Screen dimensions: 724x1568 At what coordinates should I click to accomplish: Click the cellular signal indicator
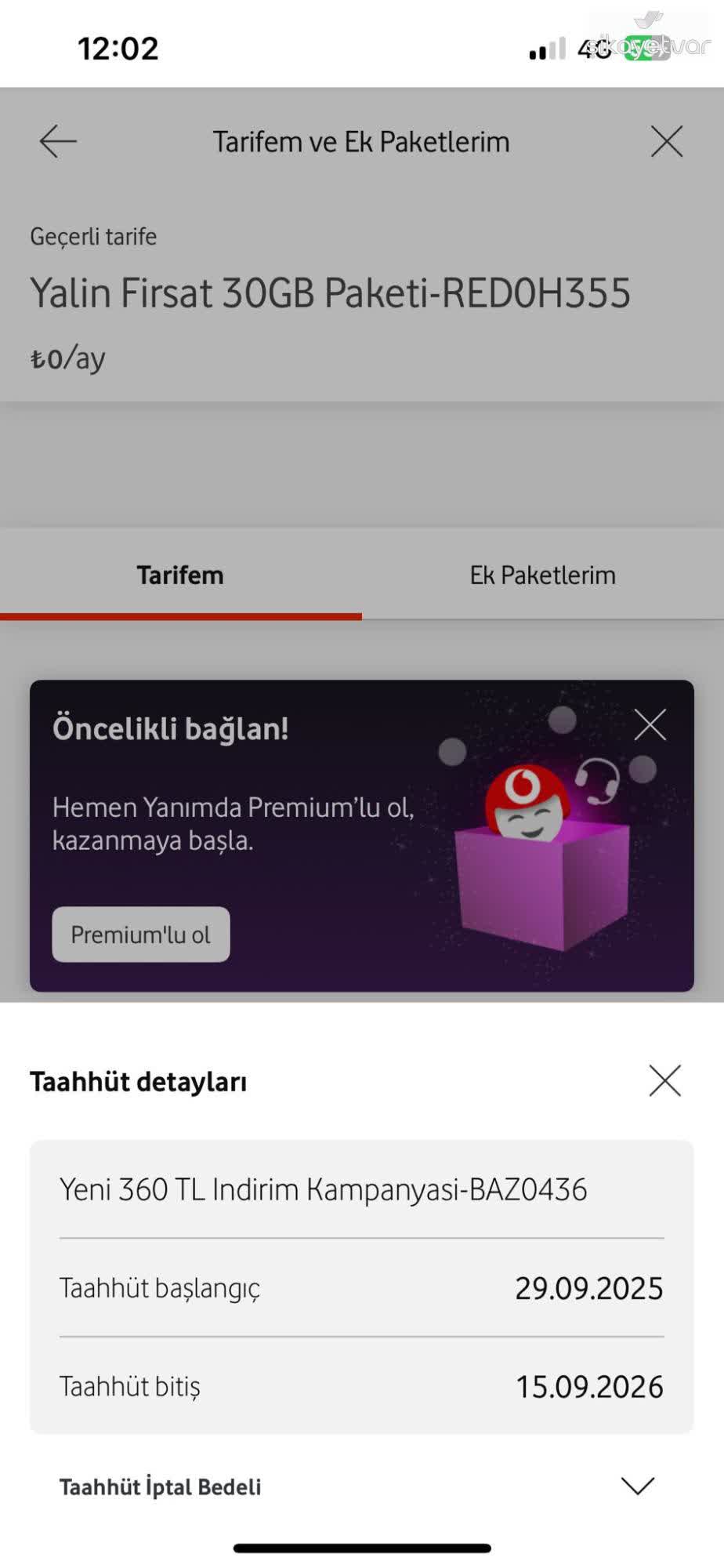click(545, 49)
